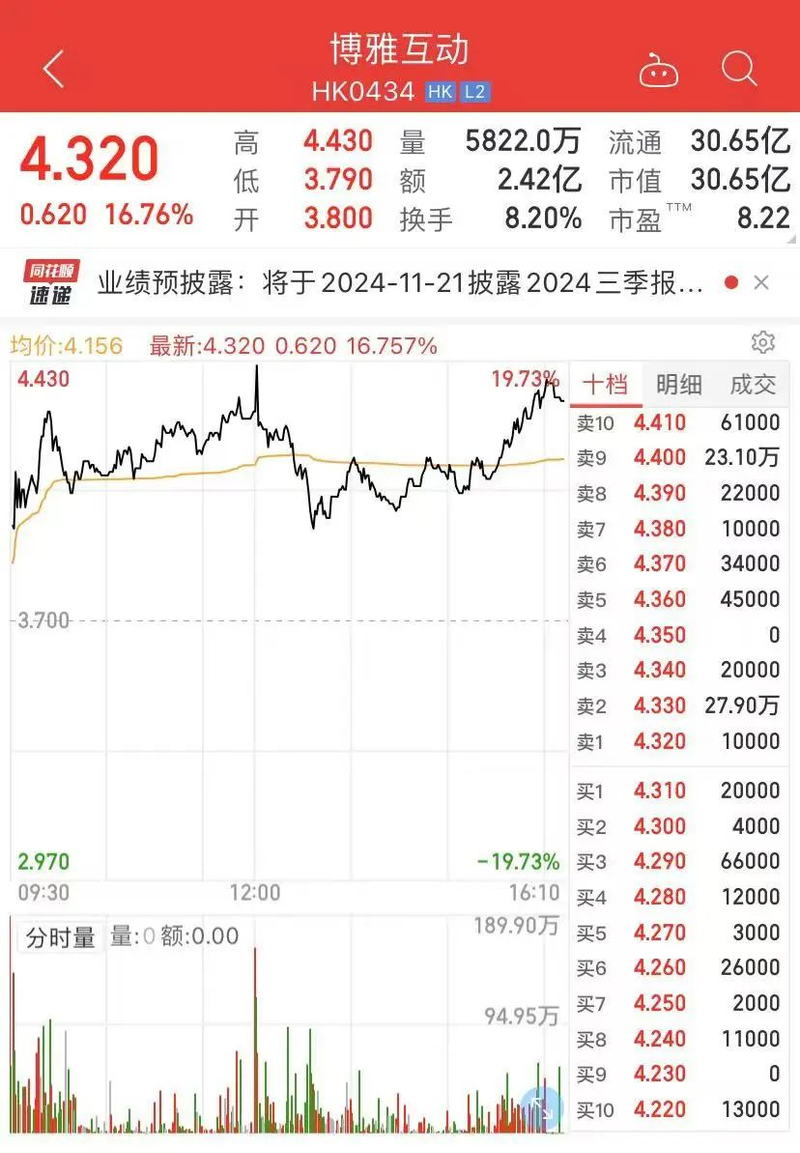The width and height of the screenshot is (800, 1153).
Task: Open the search icon in the title bar
Action: [x=739, y=69]
